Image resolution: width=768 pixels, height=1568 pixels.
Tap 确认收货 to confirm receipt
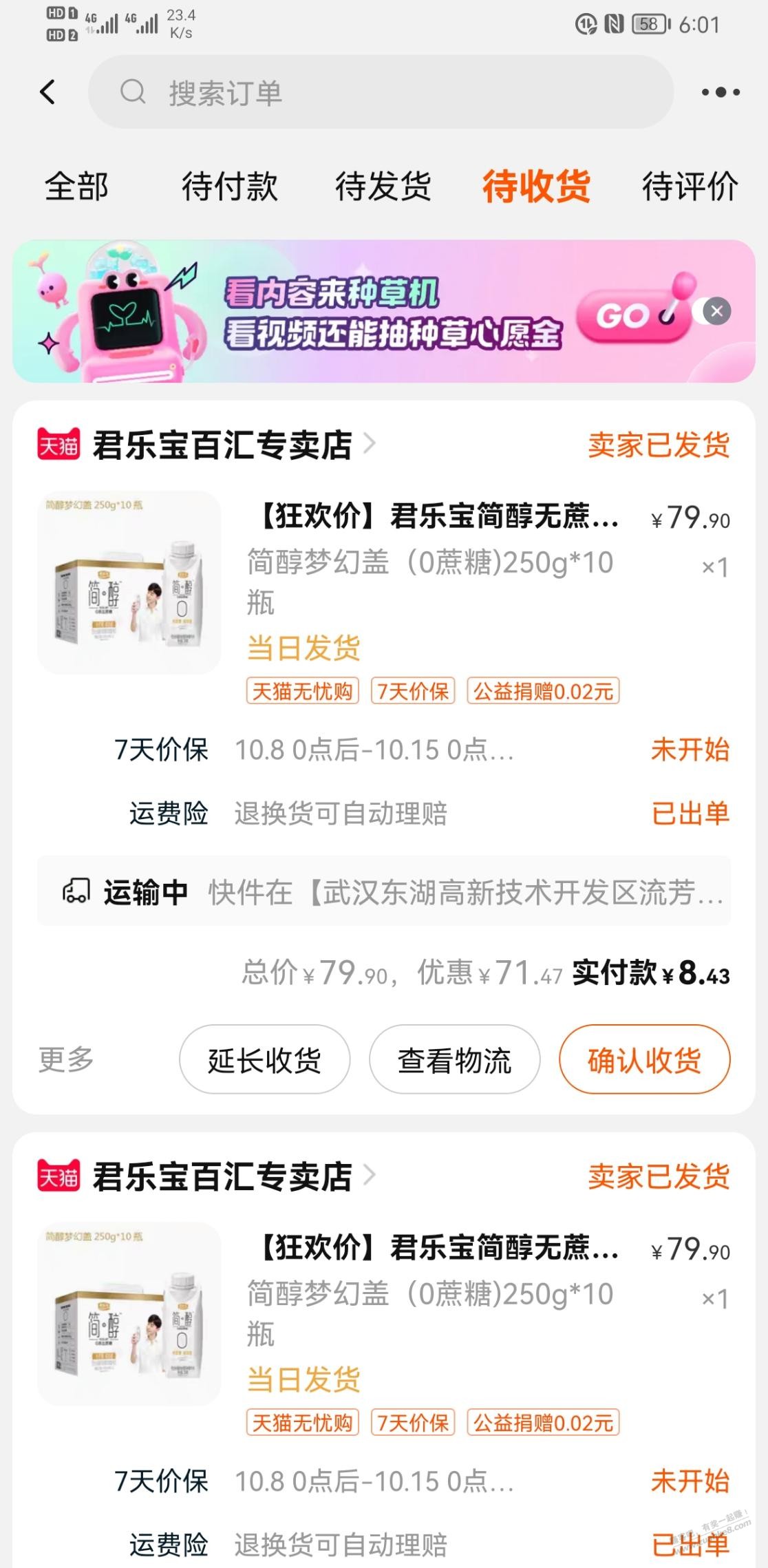pos(644,1059)
